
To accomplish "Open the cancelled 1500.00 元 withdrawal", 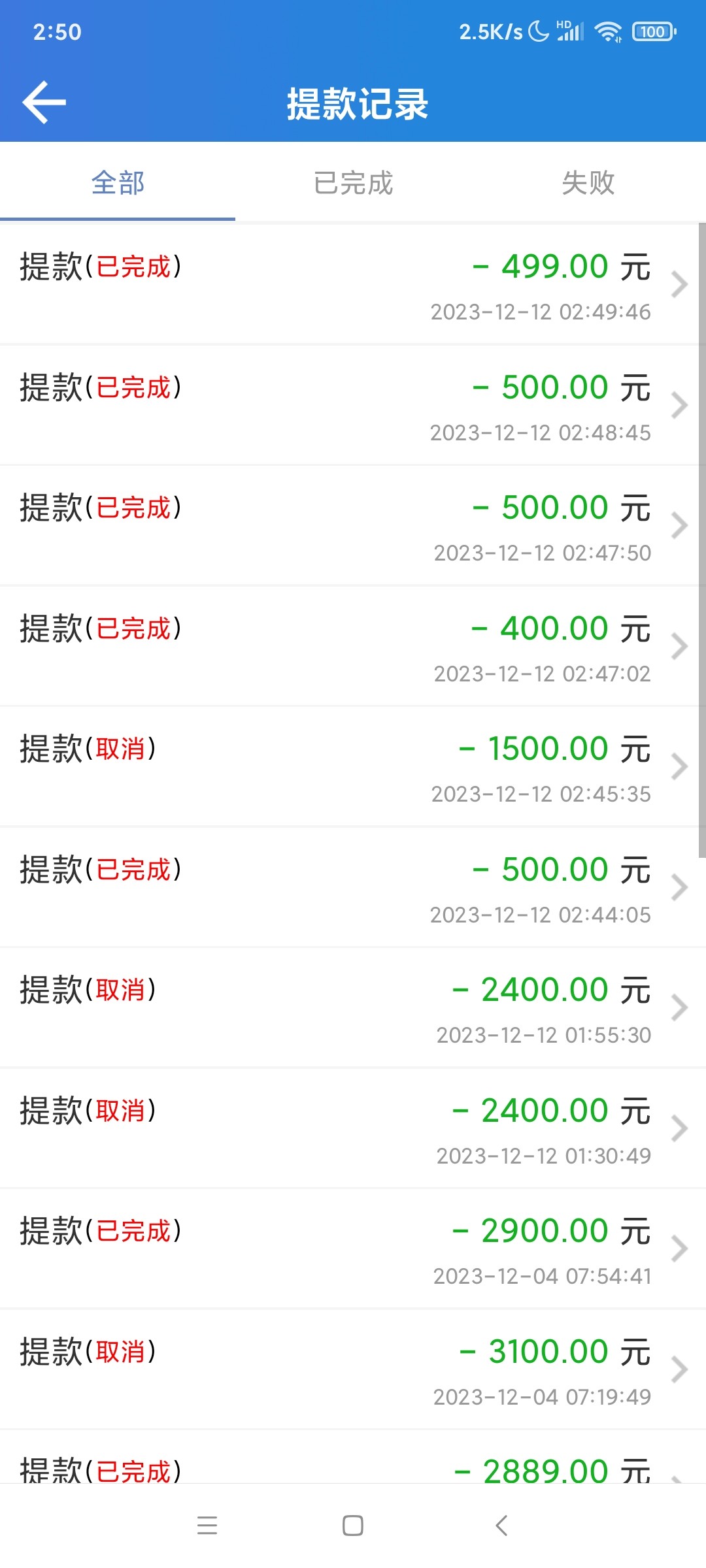I will click(353, 767).
